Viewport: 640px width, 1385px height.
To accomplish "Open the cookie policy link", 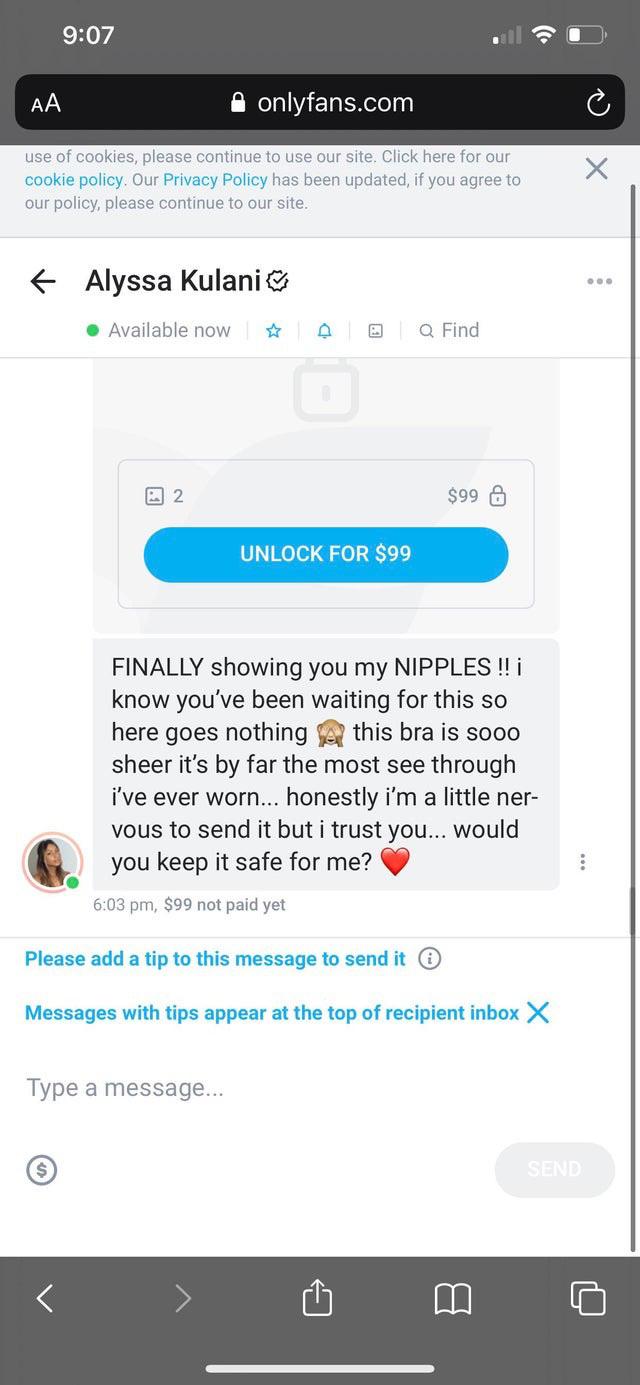I will pos(74,180).
